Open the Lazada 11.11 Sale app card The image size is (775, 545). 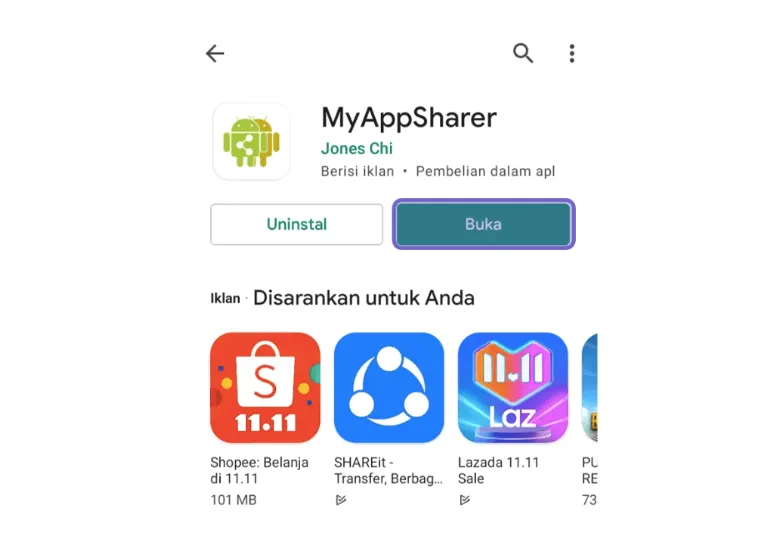click(x=513, y=388)
